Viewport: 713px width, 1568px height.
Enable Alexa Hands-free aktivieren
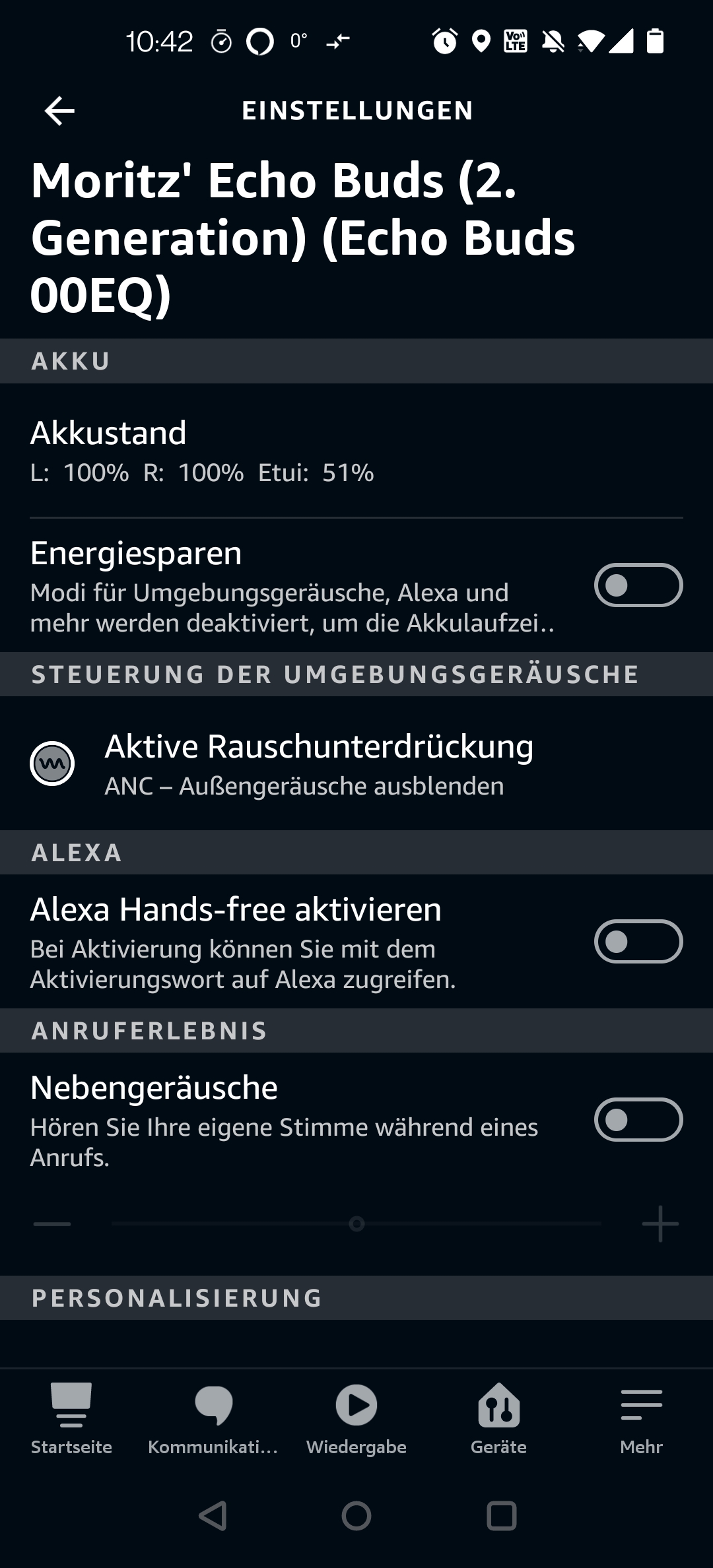[638, 941]
